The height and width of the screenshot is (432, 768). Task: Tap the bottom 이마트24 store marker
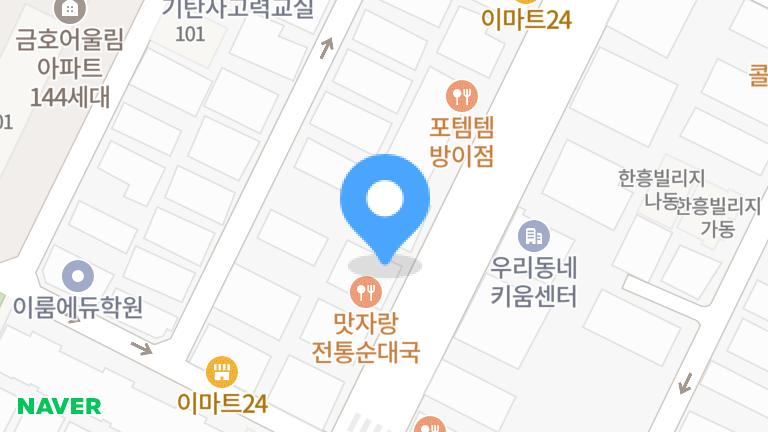221,373
